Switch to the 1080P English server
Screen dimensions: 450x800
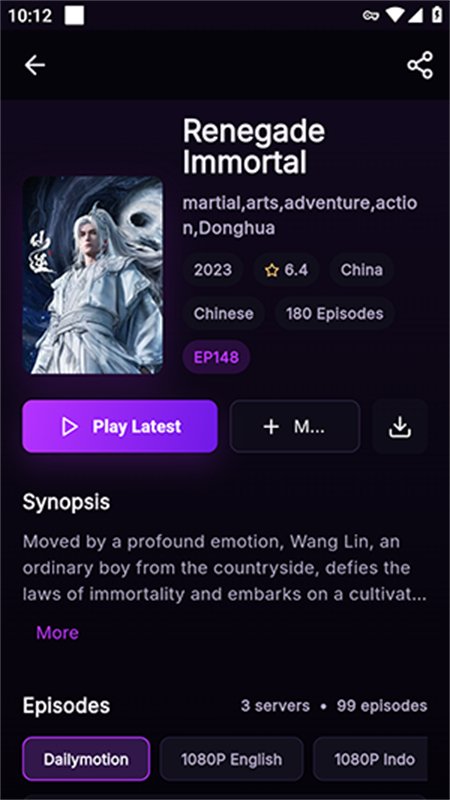tap(232, 759)
